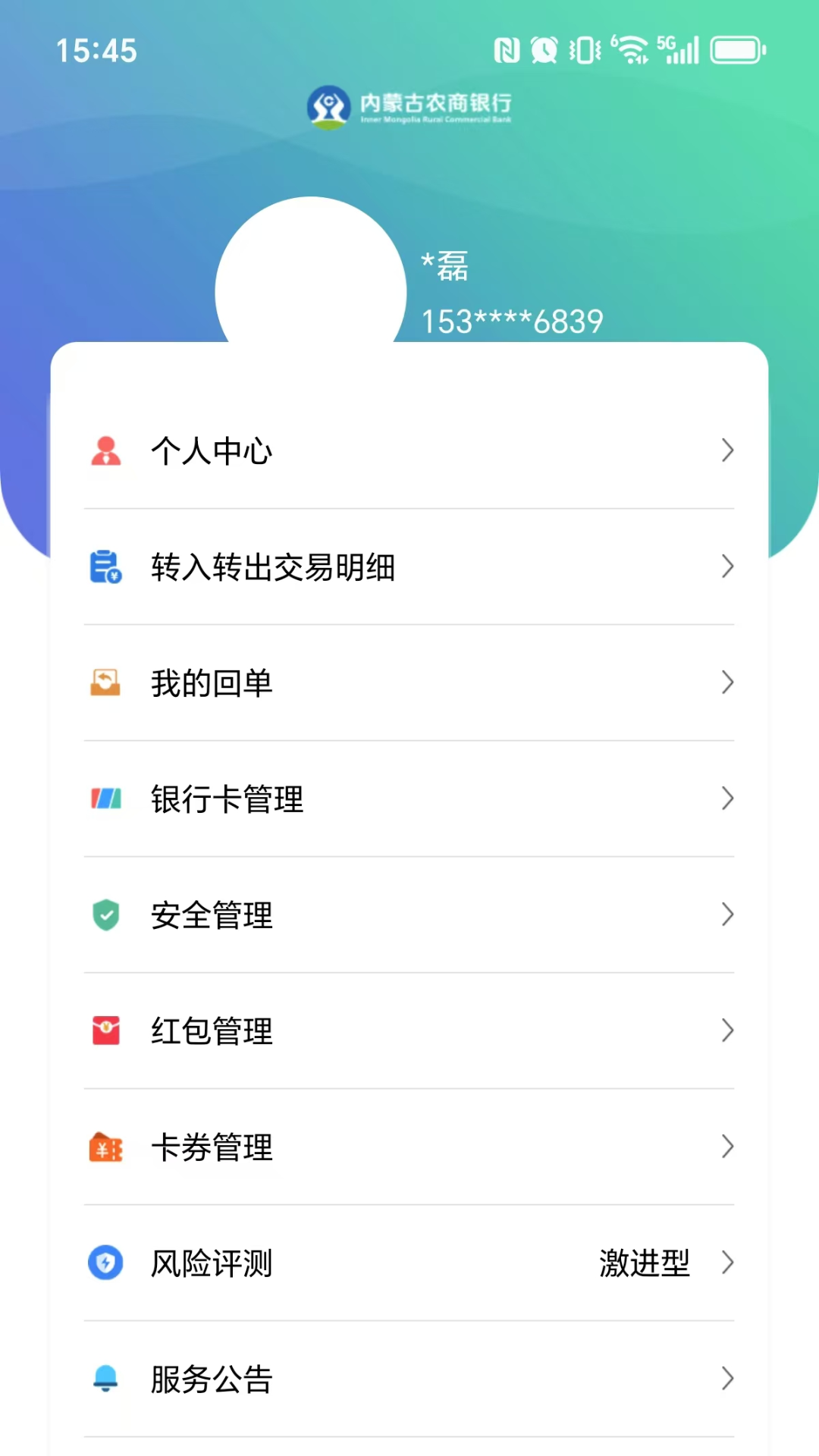Click the 风险评测 lightning shield icon

point(105,1263)
